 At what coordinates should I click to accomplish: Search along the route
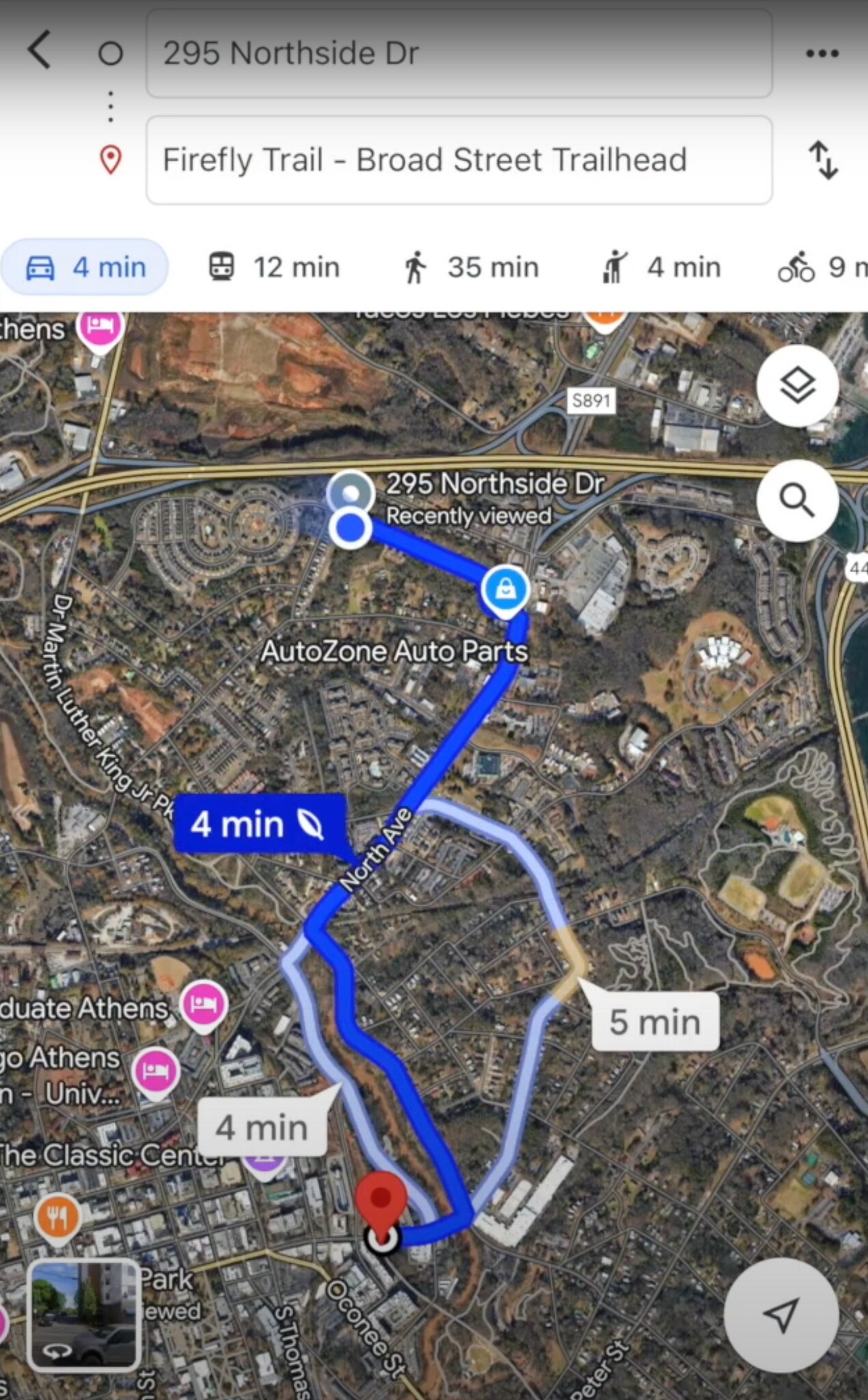pos(797,501)
